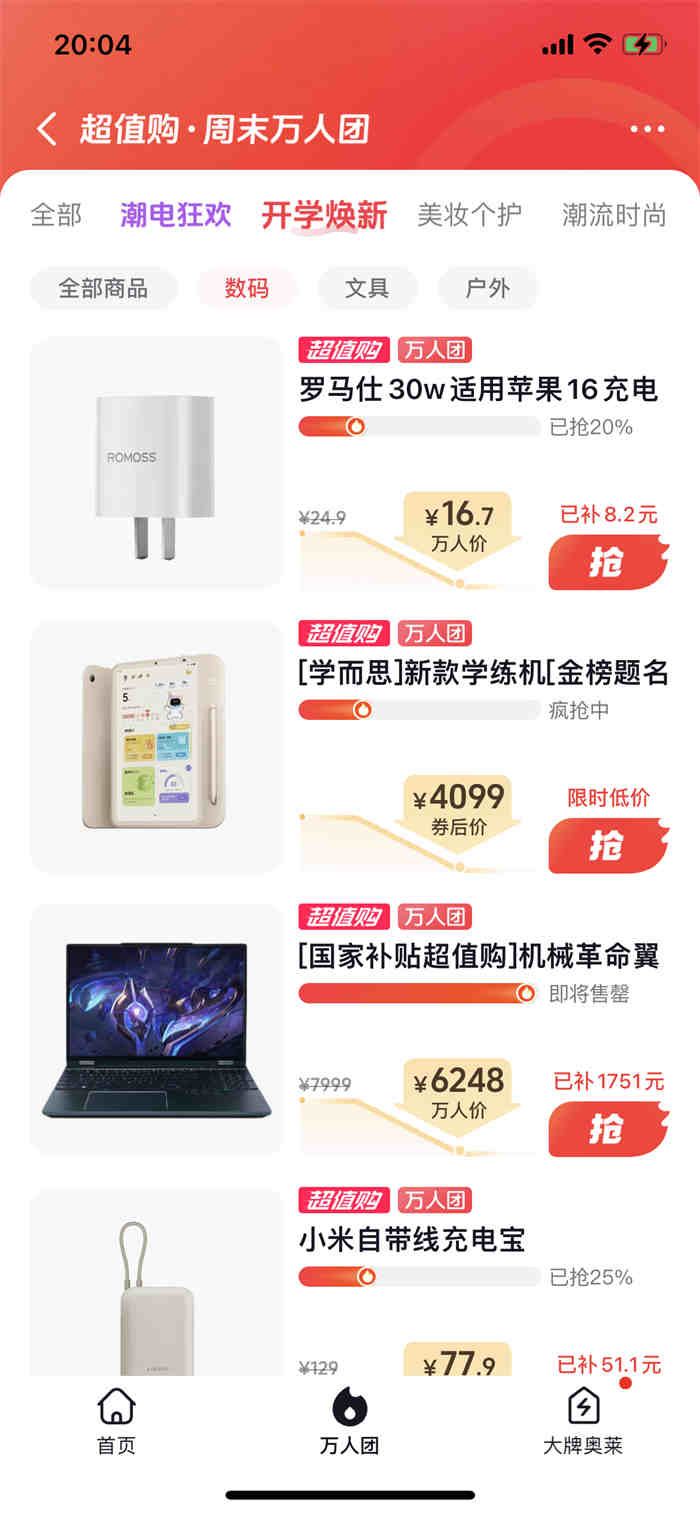700x1514 pixels.
Task: Switch to the 全部 category tab
Action: 56,215
